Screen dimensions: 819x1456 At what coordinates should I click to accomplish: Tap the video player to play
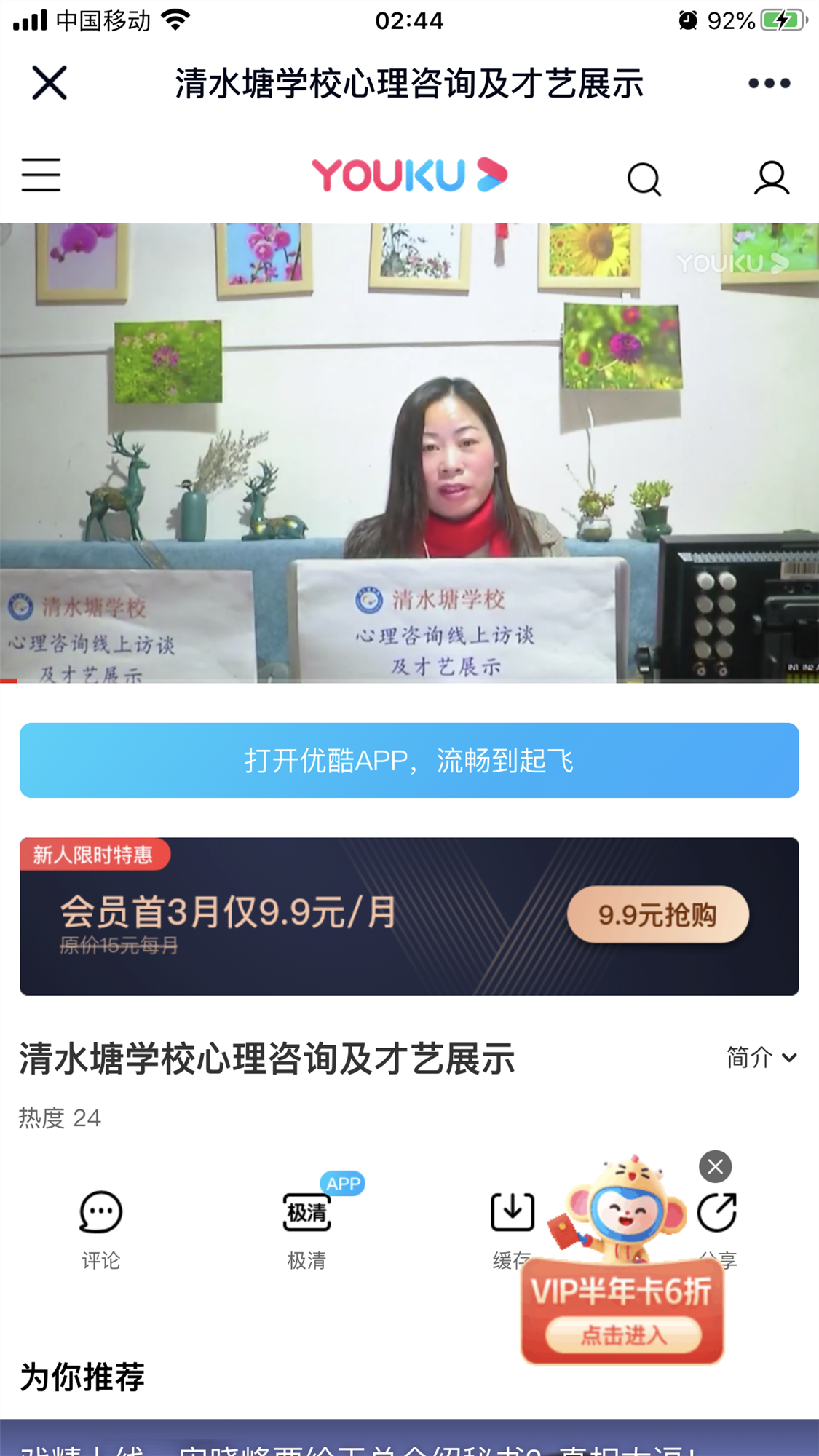(409, 453)
